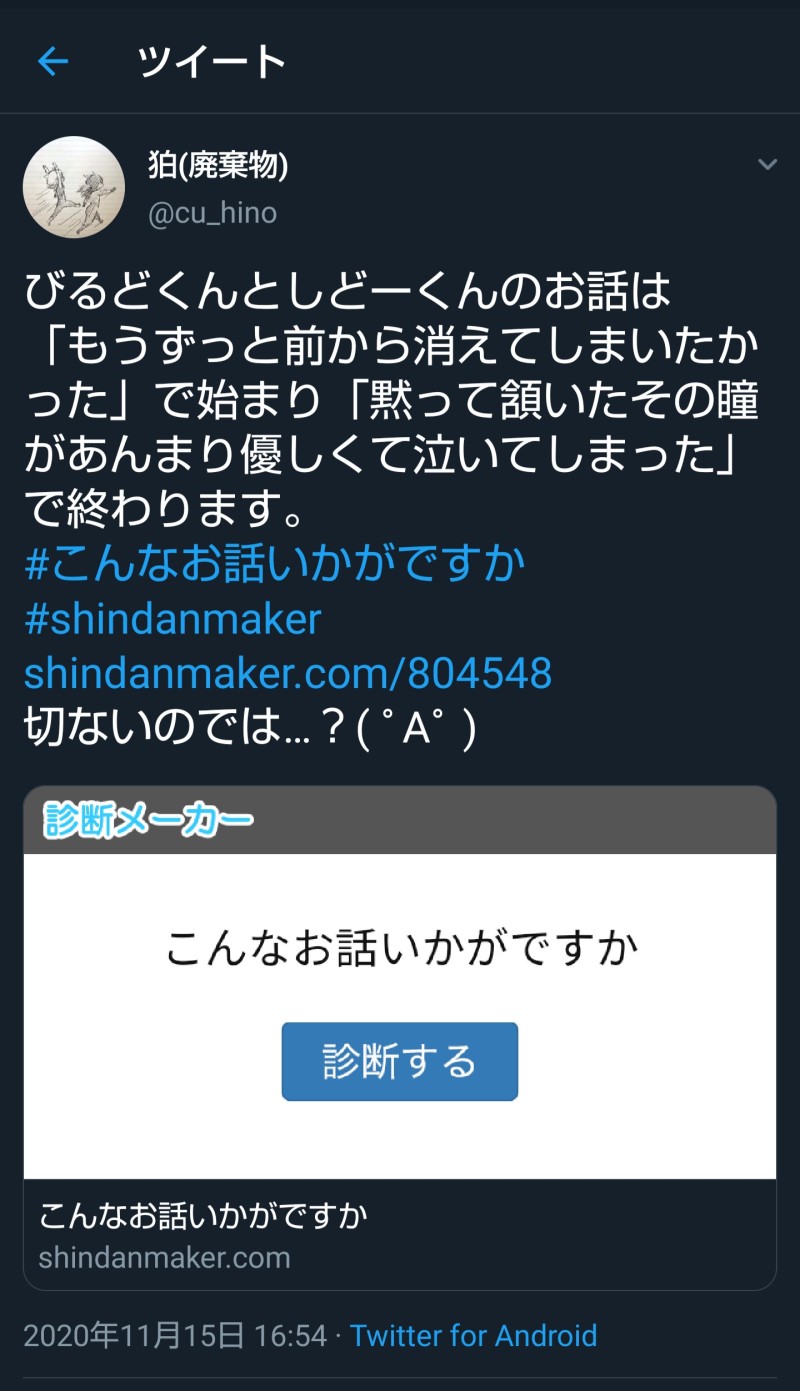Open the #こんなお話いかがですか hashtag

274,565
